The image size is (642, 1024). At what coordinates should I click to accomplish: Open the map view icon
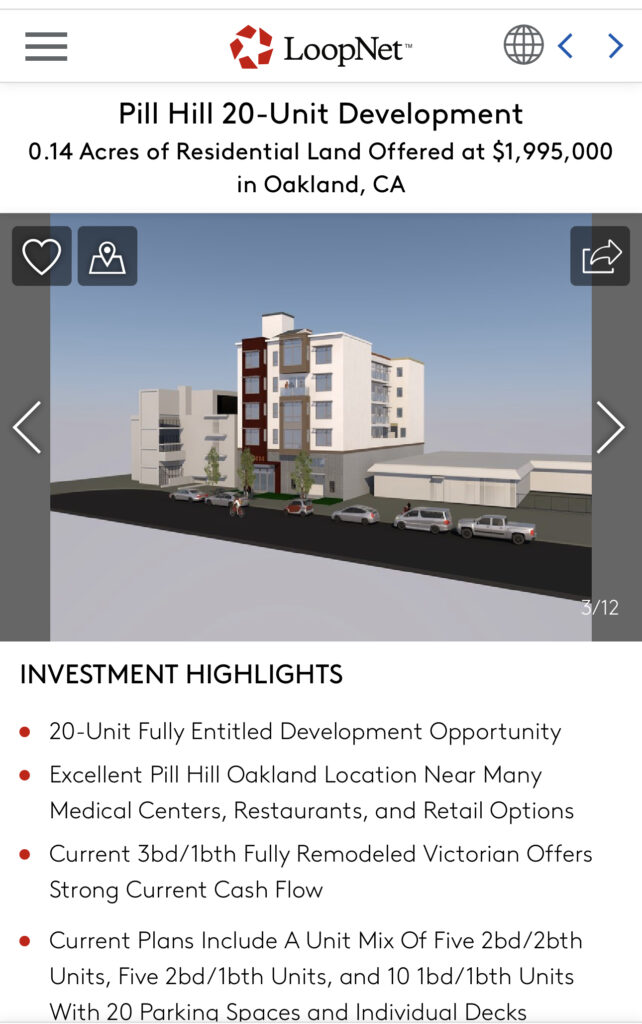[x=107, y=257]
